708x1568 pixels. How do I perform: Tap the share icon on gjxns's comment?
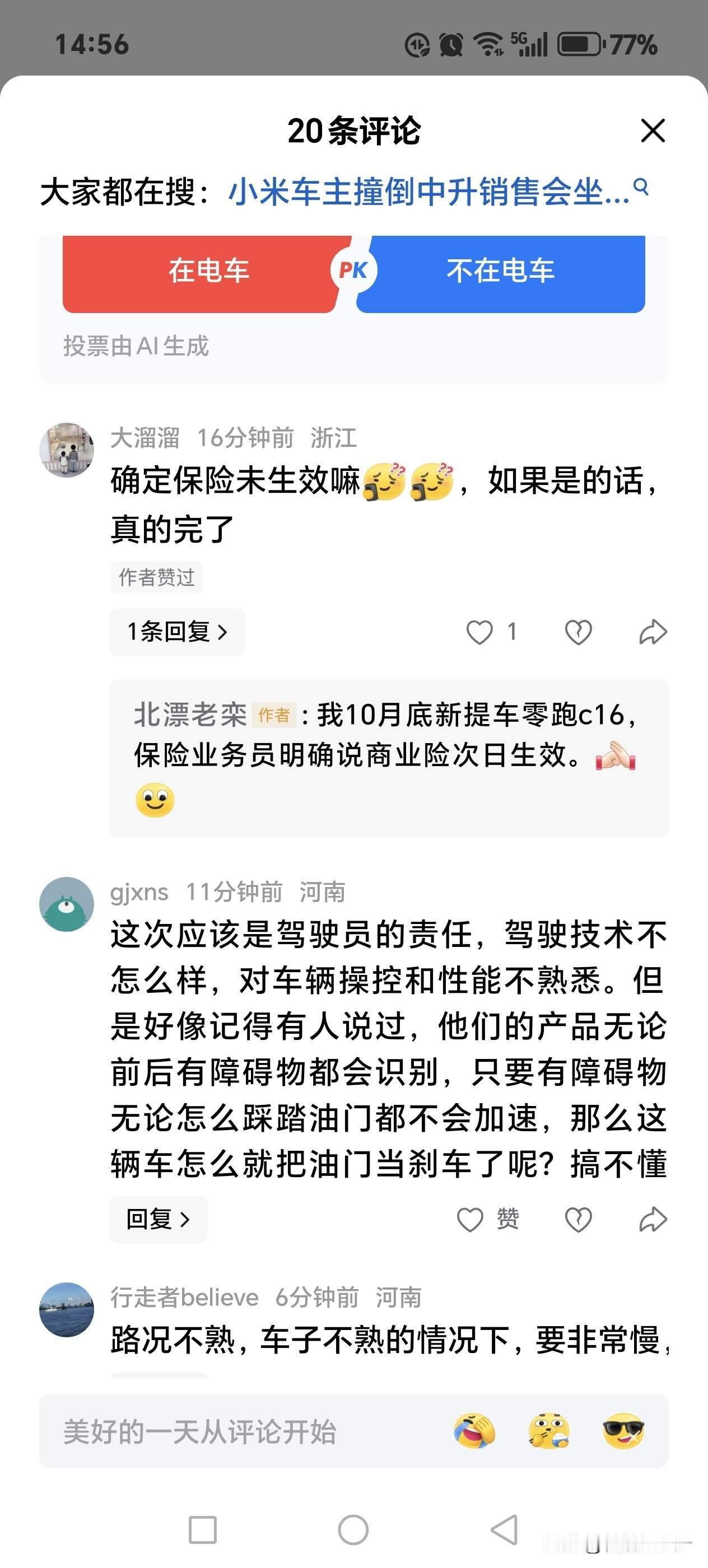tap(653, 1220)
